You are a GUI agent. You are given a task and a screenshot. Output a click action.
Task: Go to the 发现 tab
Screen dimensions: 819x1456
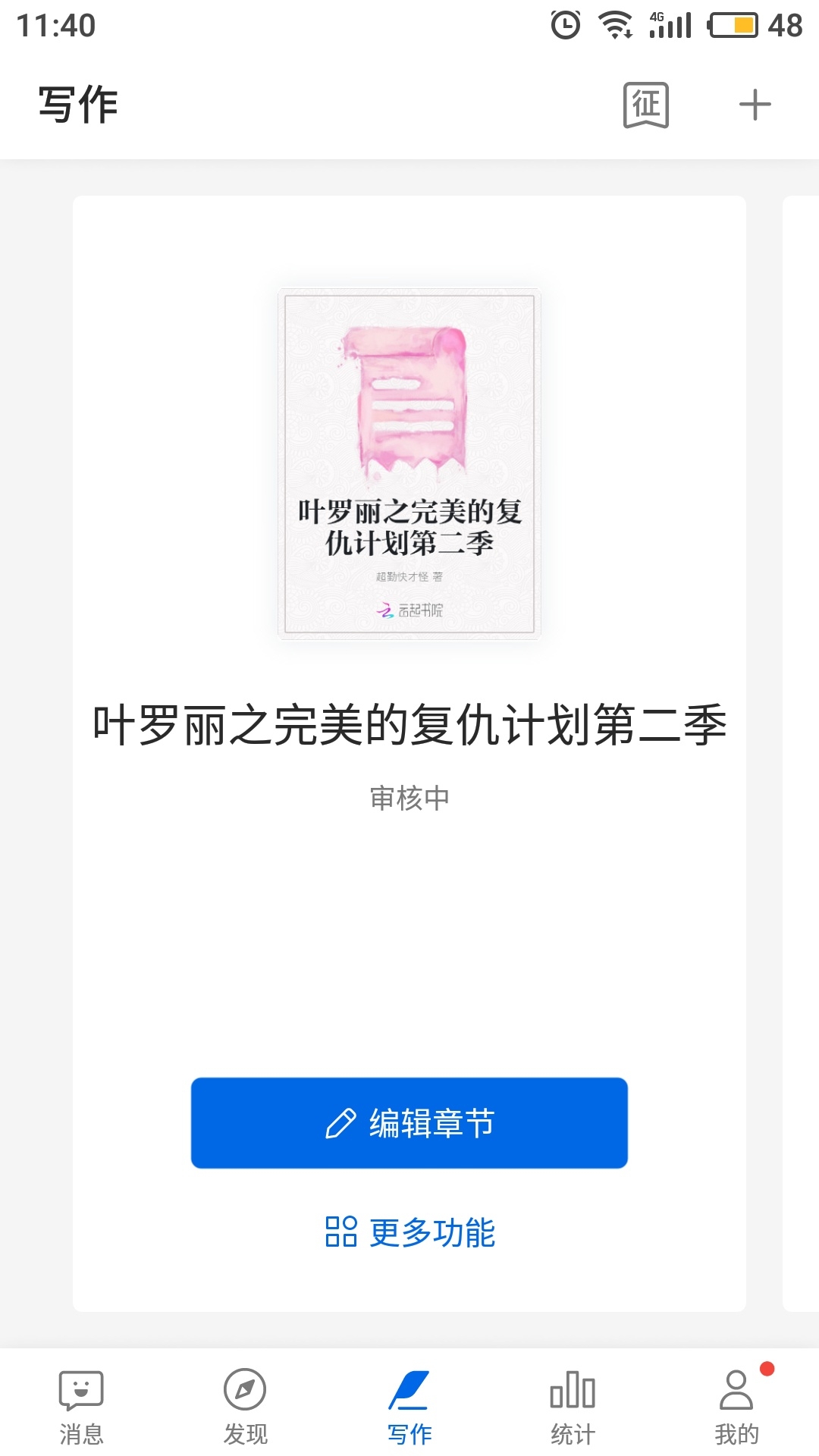coord(245,1407)
